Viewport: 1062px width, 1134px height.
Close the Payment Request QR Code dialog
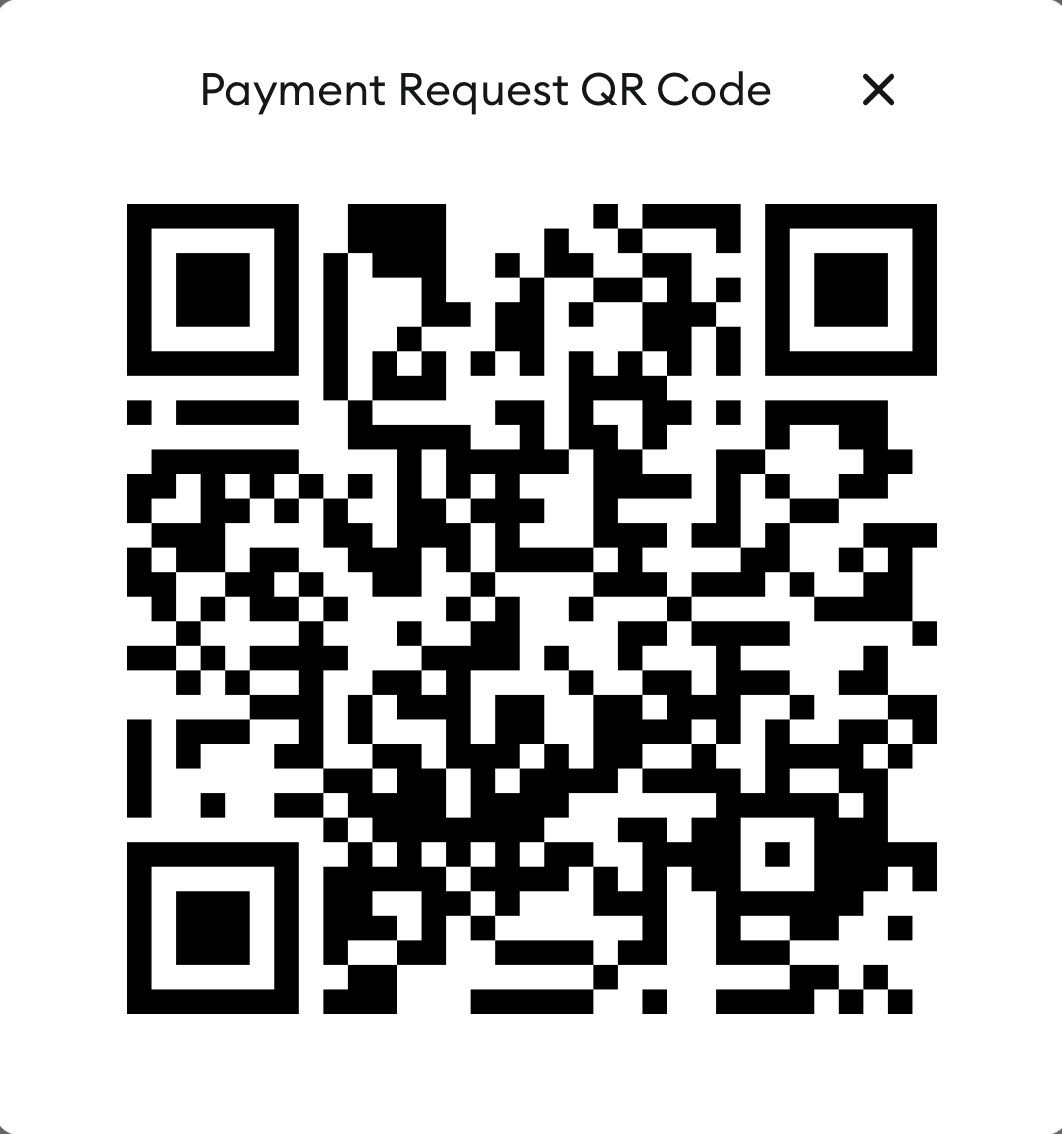point(878,90)
